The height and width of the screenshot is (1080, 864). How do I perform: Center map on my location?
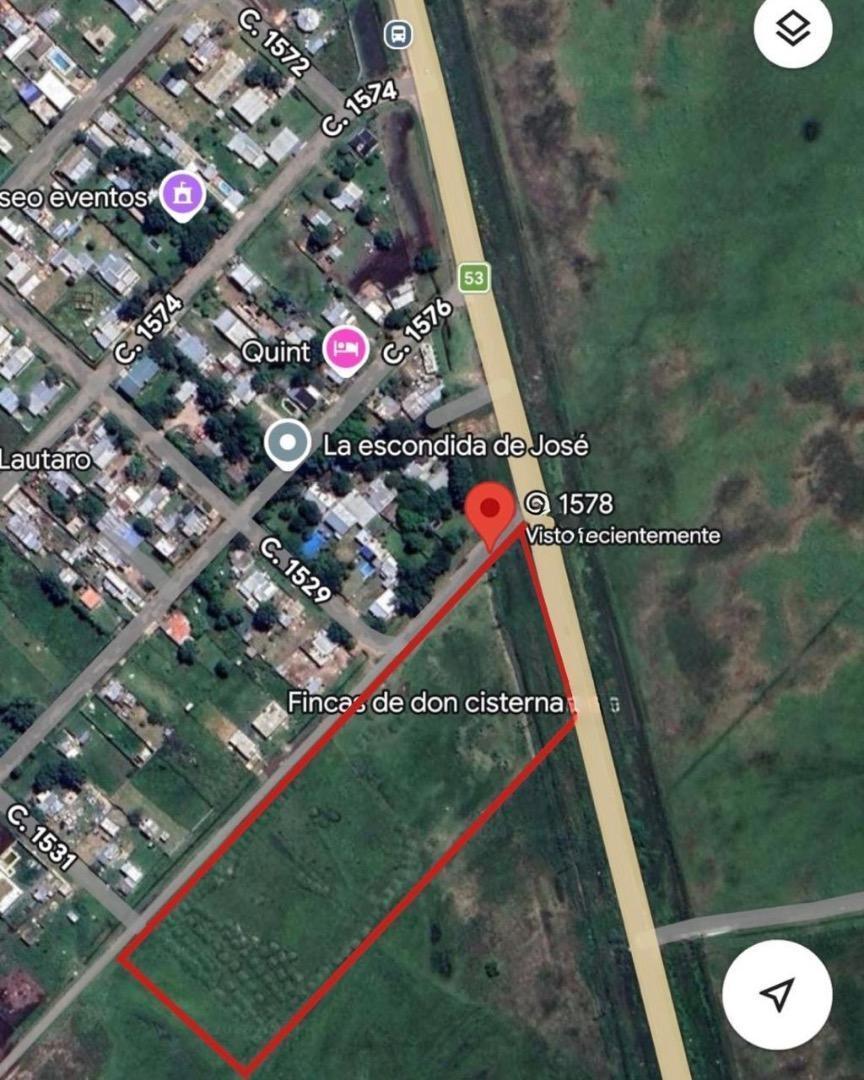coord(777,994)
